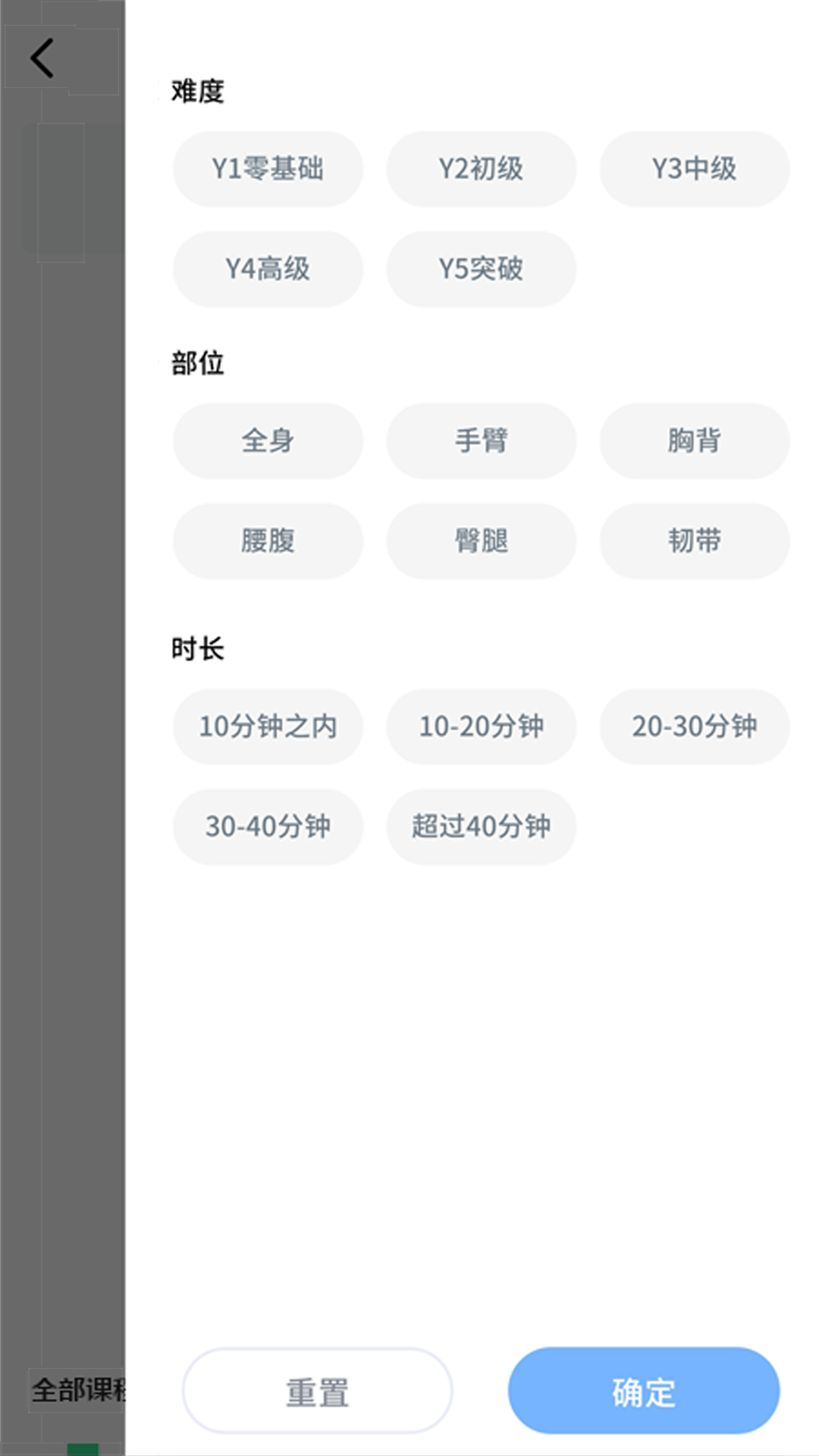The height and width of the screenshot is (1456, 819).
Task: Select the Y3中级 difficulty filter
Action: (x=694, y=169)
